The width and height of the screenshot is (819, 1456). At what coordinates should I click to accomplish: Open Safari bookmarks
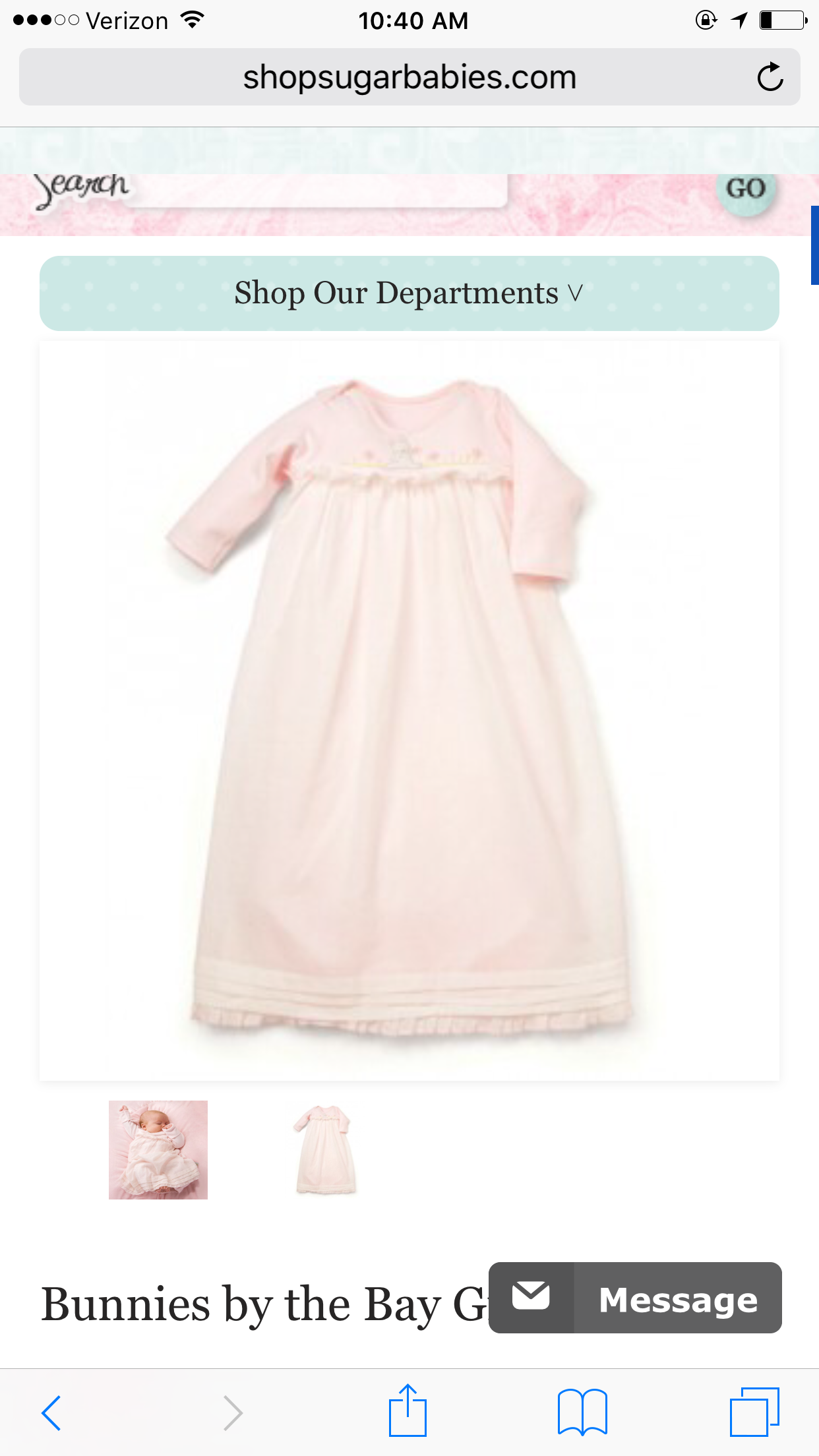tap(582, 1412)
